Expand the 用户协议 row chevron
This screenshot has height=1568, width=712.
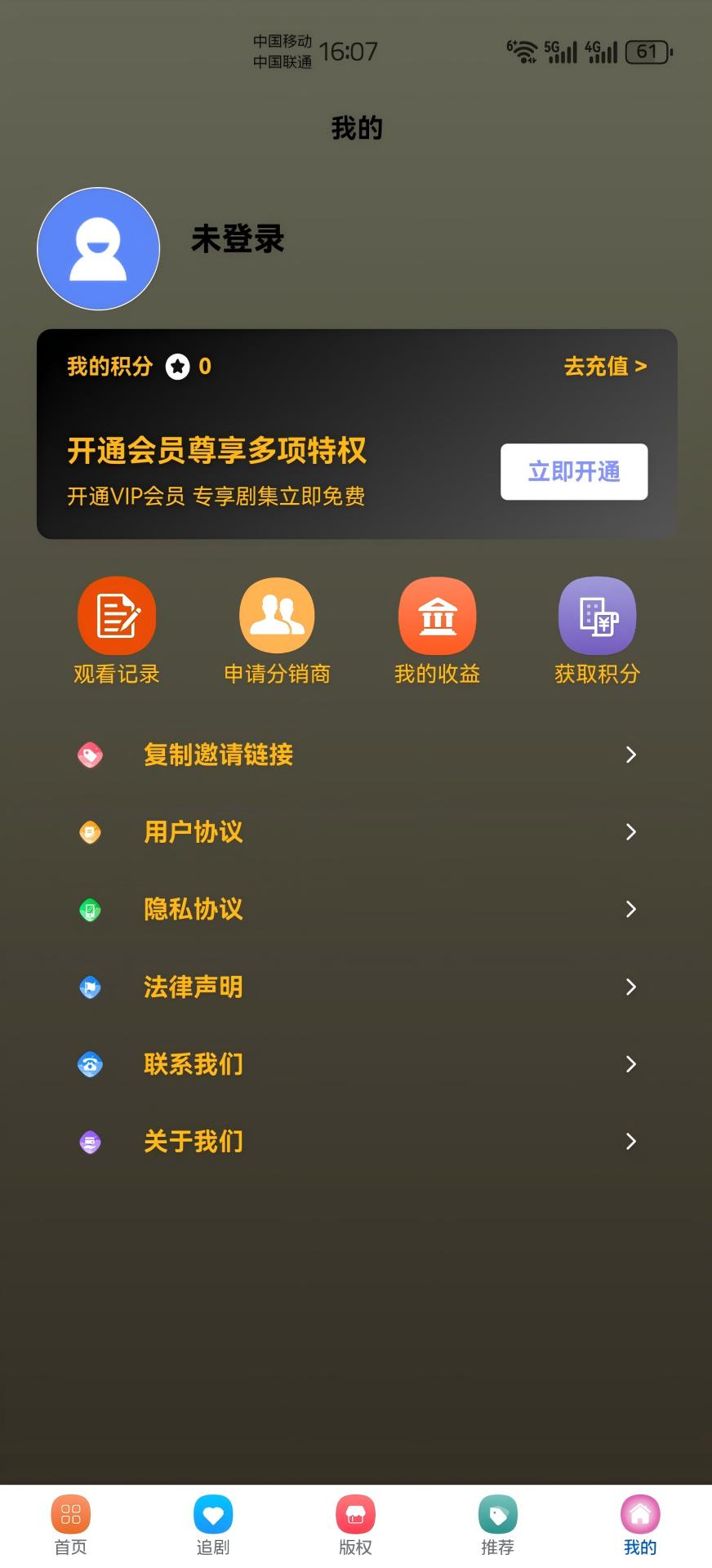630,832
